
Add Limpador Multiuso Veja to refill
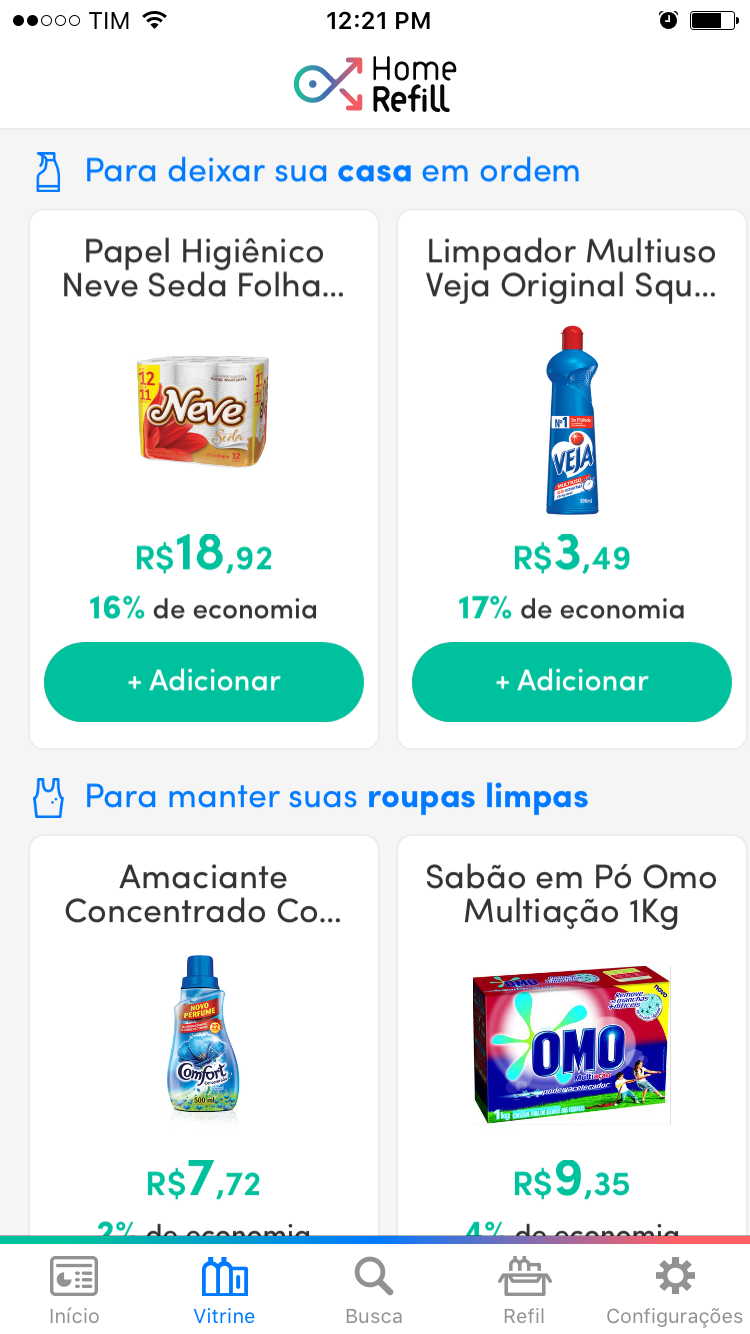(572, 682)
